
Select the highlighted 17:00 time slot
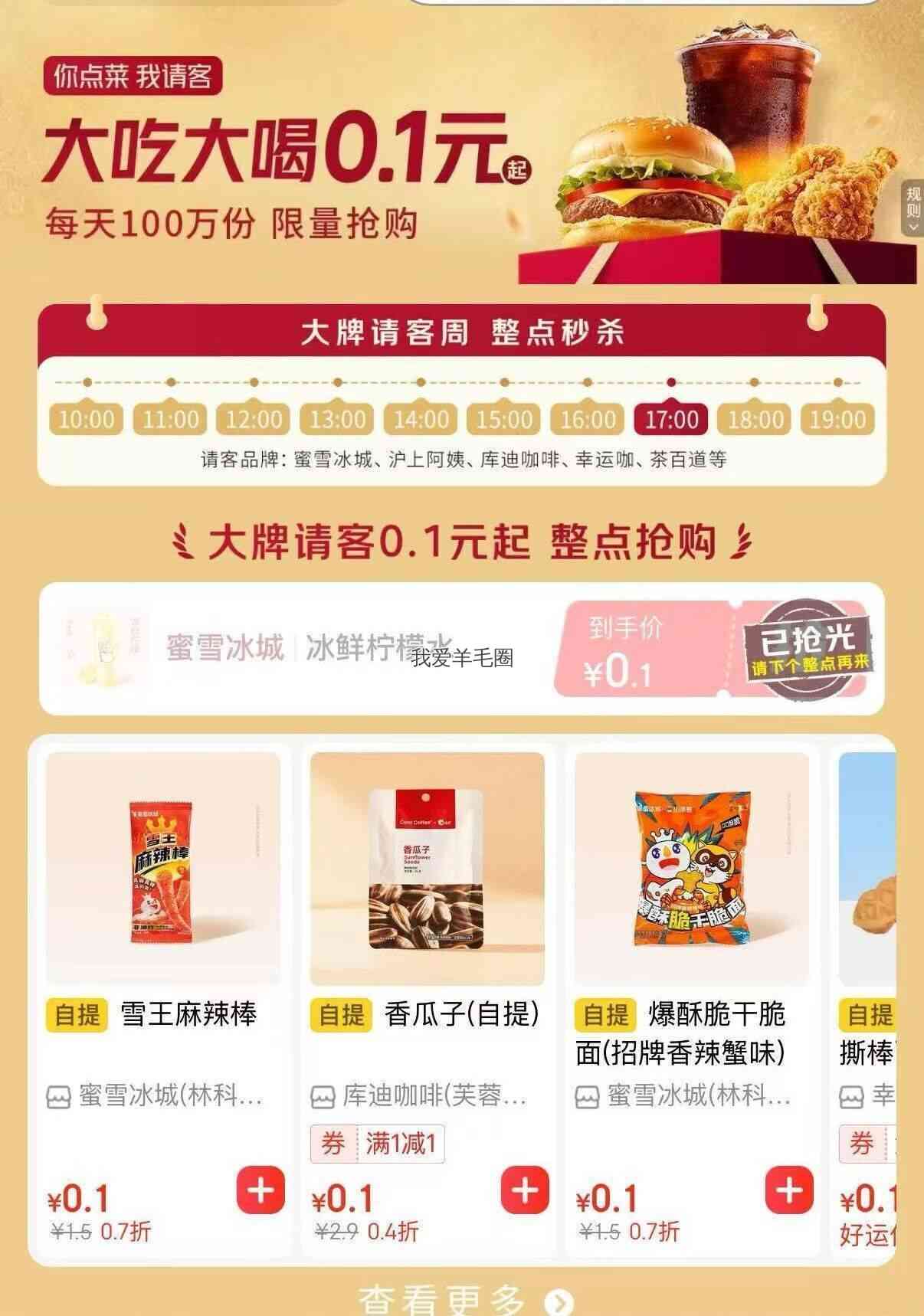click(671, 420)
